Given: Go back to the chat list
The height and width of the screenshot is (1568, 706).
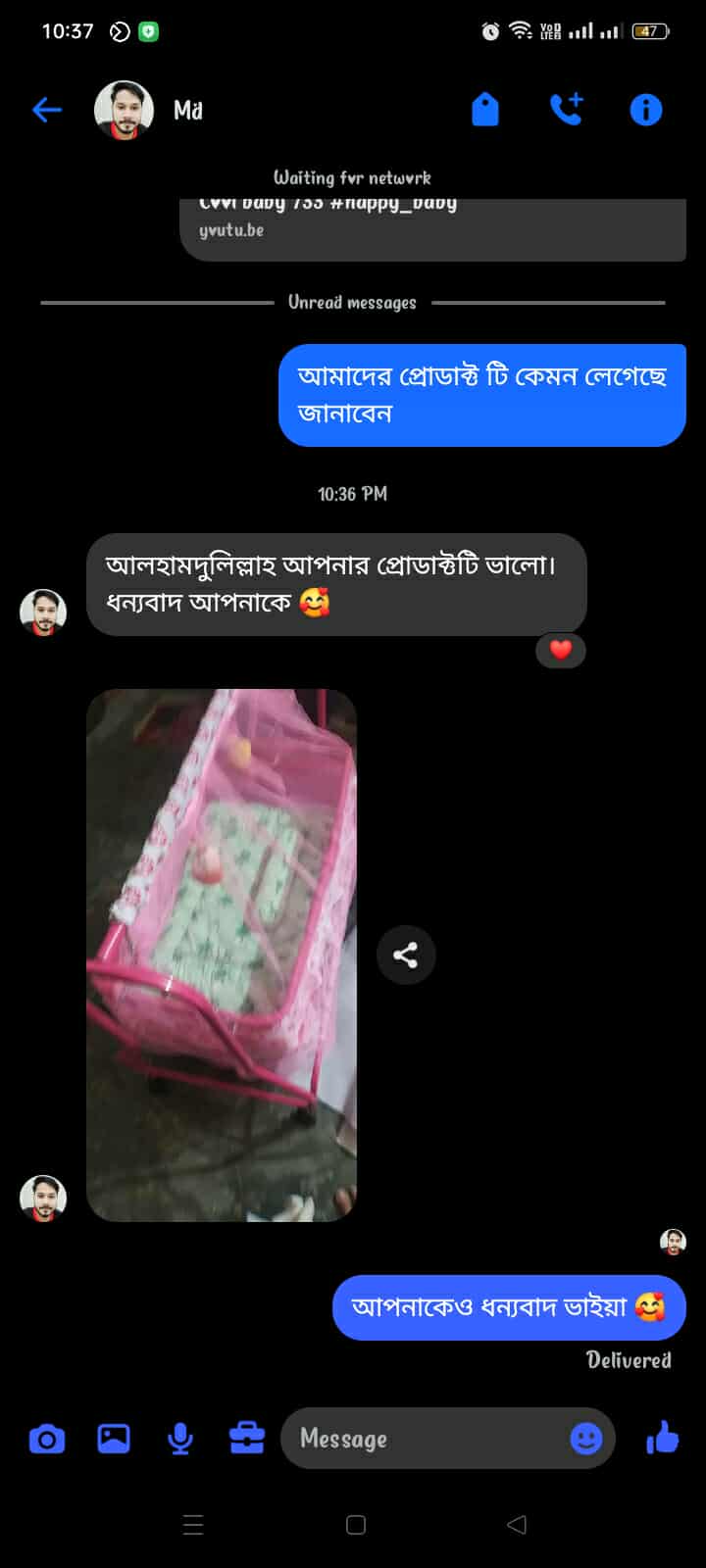Looking at the screenshot, I should pyautogui.click(x=47, y=110).
